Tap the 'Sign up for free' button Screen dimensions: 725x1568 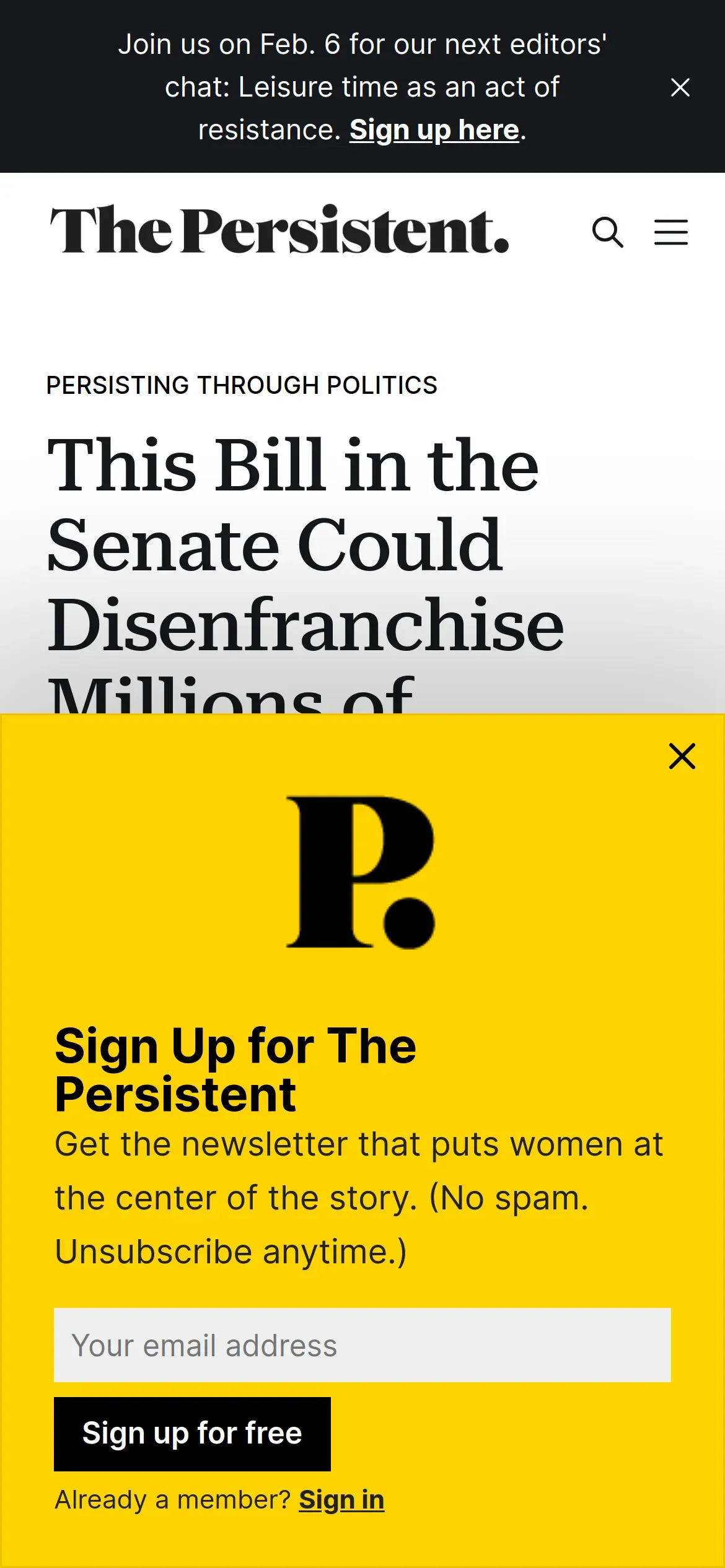point(192,1434)
